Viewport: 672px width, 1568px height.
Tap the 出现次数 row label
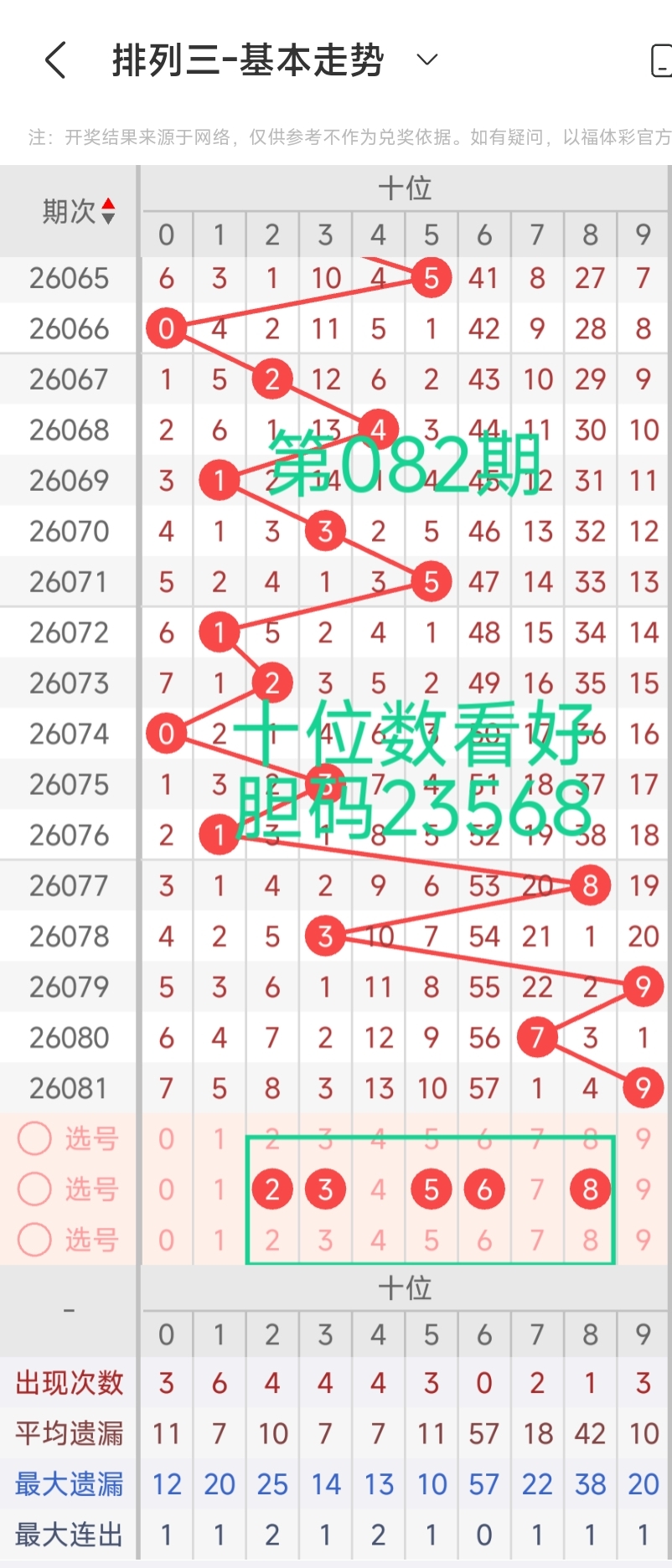68,1384
